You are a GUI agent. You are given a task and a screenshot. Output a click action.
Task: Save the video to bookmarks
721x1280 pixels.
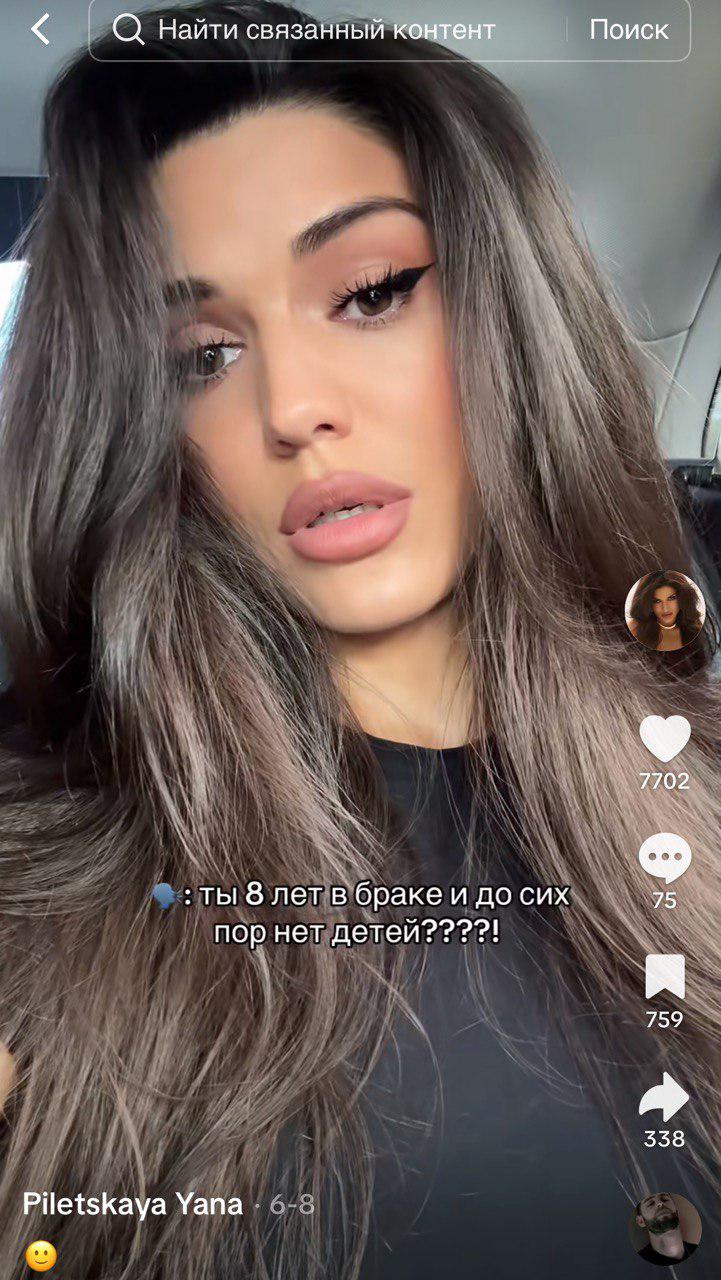coord(665,978)
